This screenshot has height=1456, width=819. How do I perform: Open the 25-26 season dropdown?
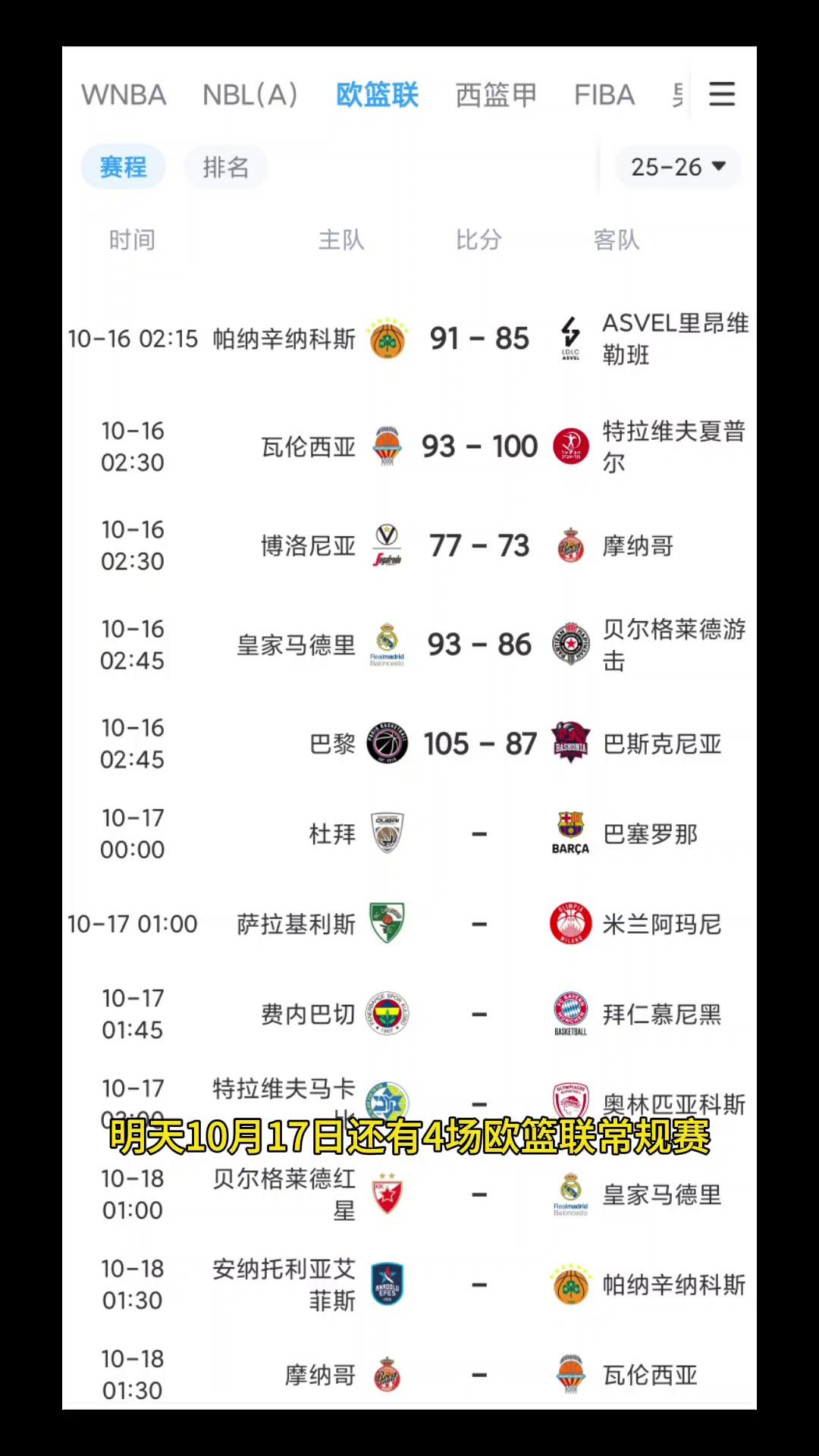675,167
